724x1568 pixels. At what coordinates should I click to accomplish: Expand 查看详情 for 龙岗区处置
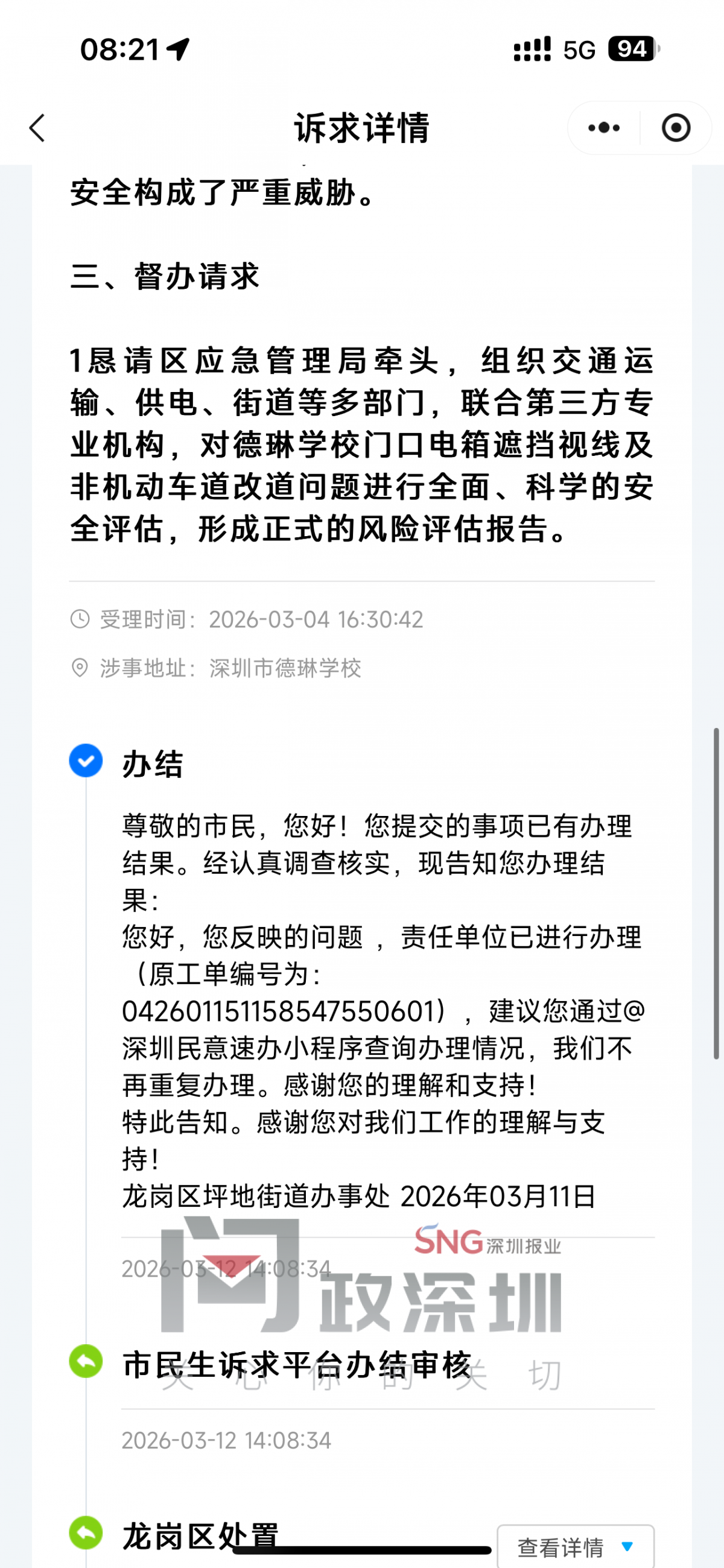[576, 1546]
